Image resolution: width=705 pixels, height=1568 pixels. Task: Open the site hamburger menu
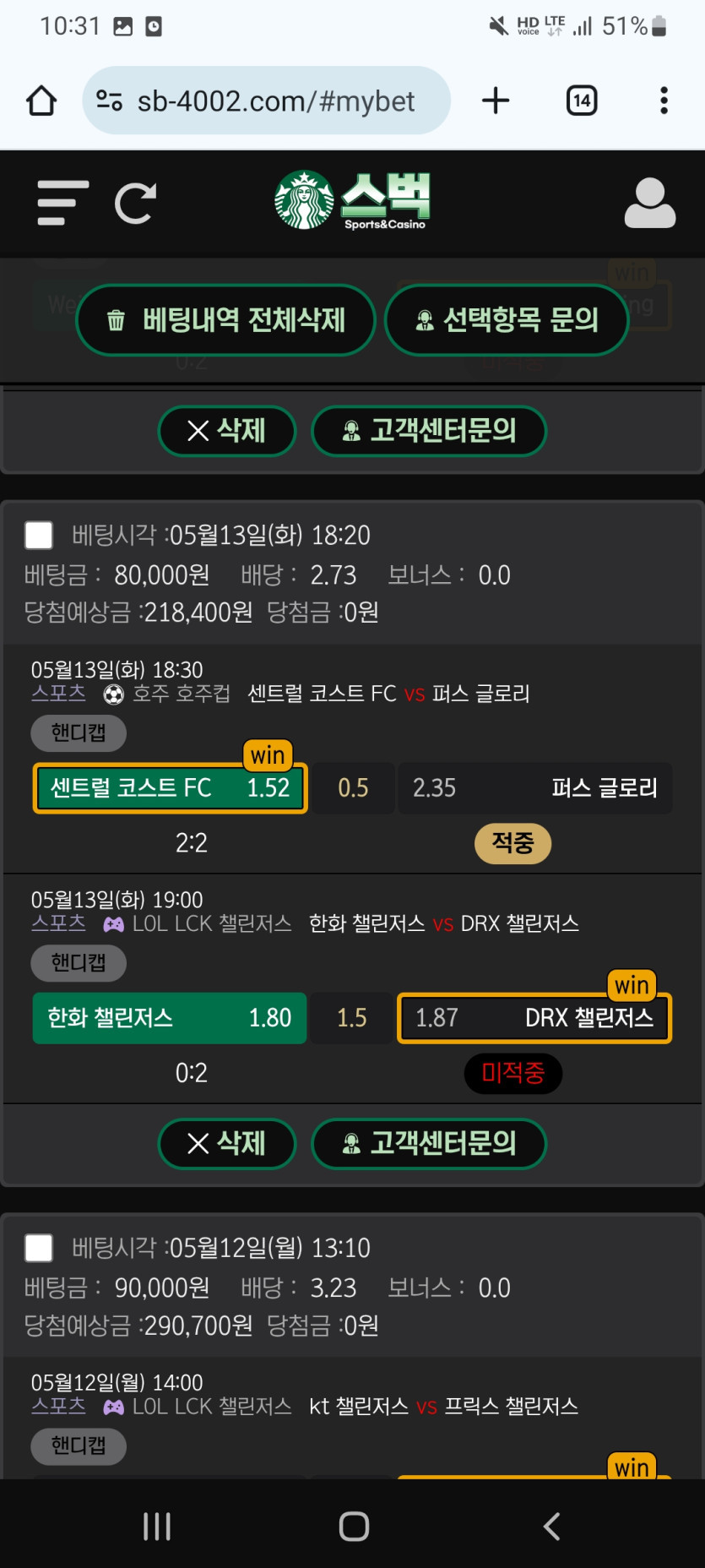click(62, 203)
